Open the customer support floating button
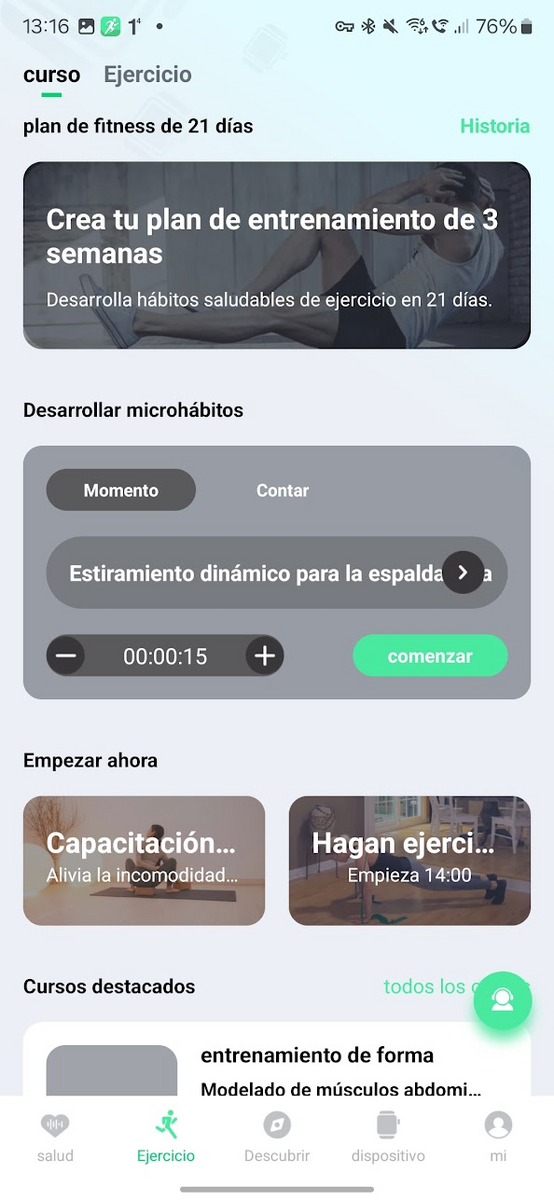 (x=502, y=1001)
